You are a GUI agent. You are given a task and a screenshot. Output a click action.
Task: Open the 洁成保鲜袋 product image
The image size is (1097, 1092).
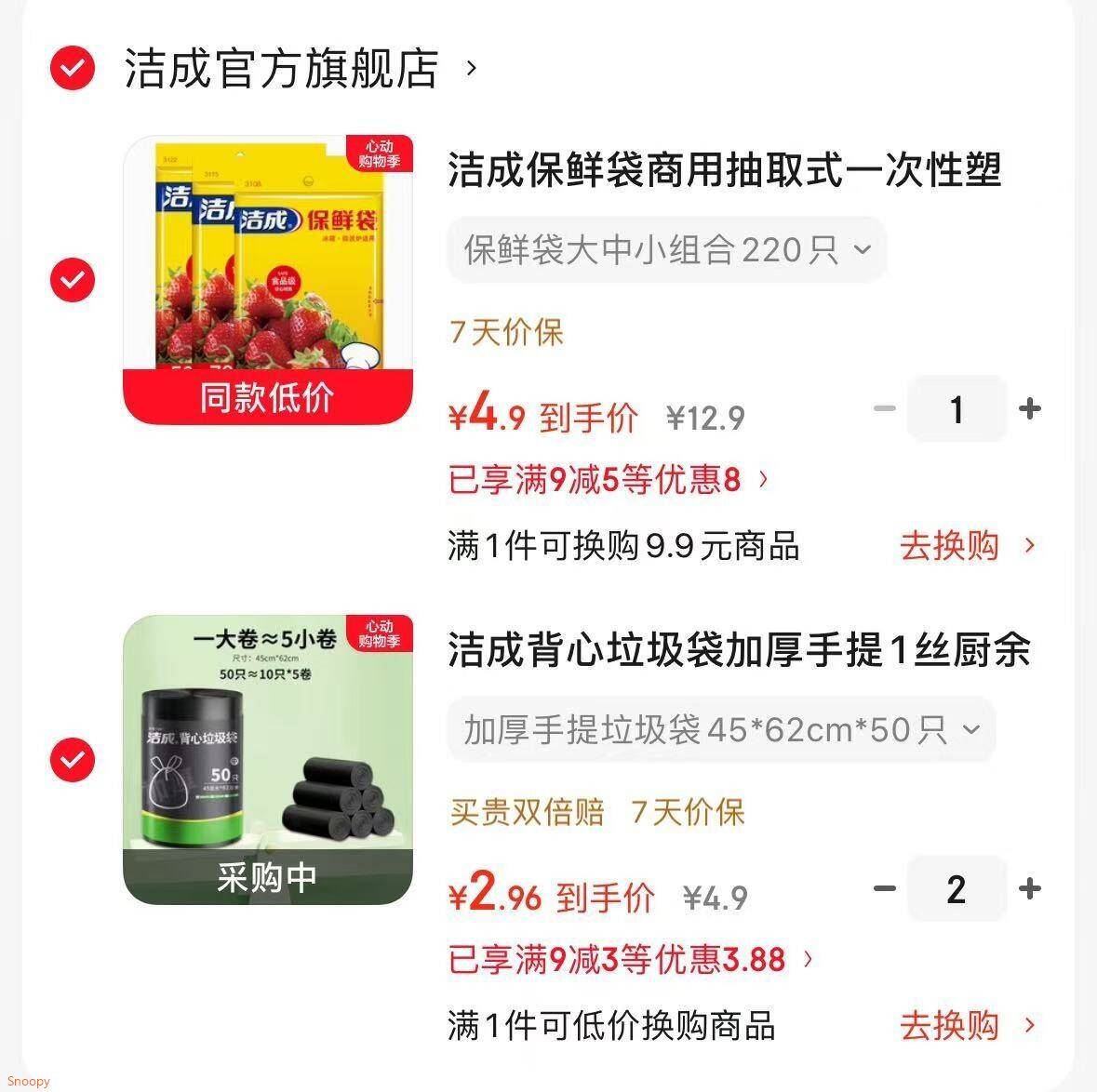268,280
